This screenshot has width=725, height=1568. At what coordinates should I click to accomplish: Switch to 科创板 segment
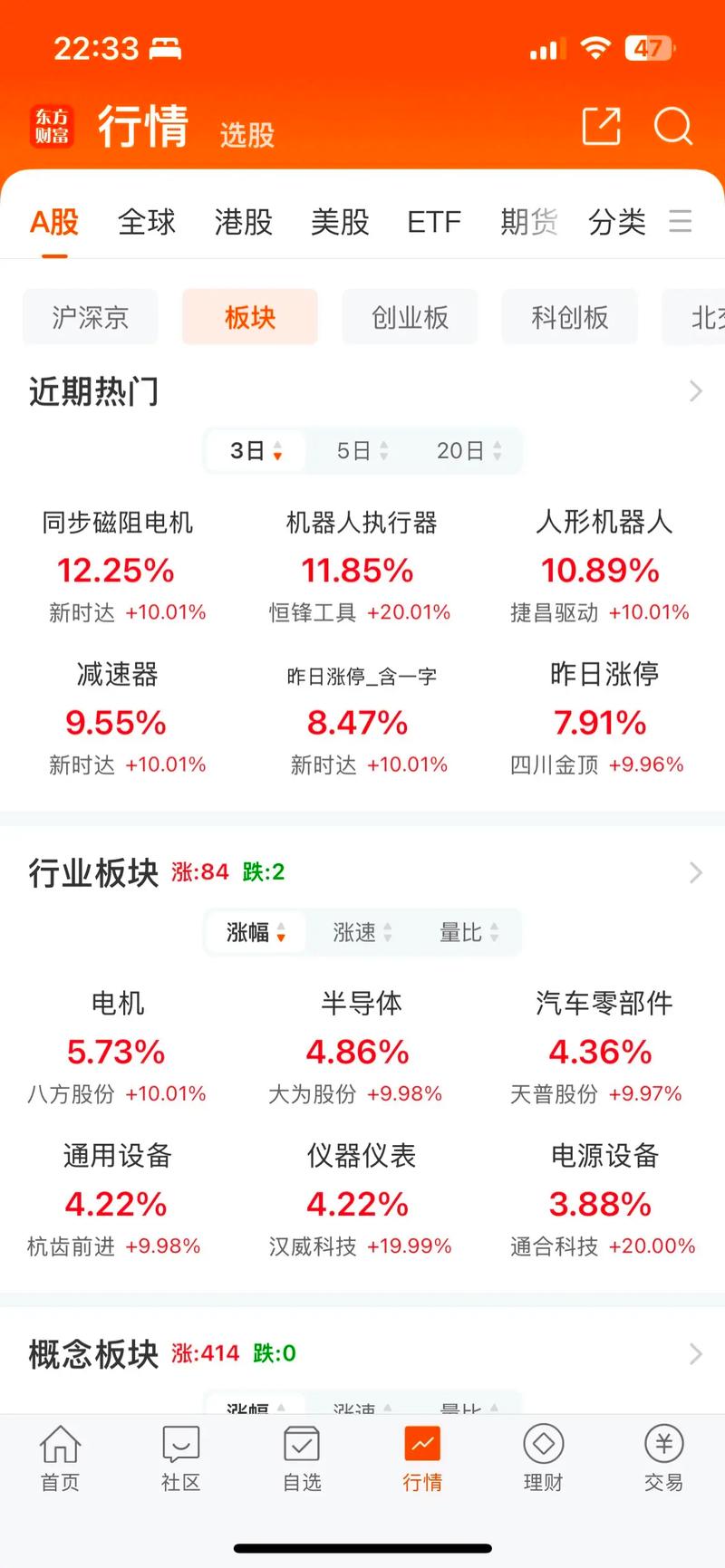pos(569,317)
